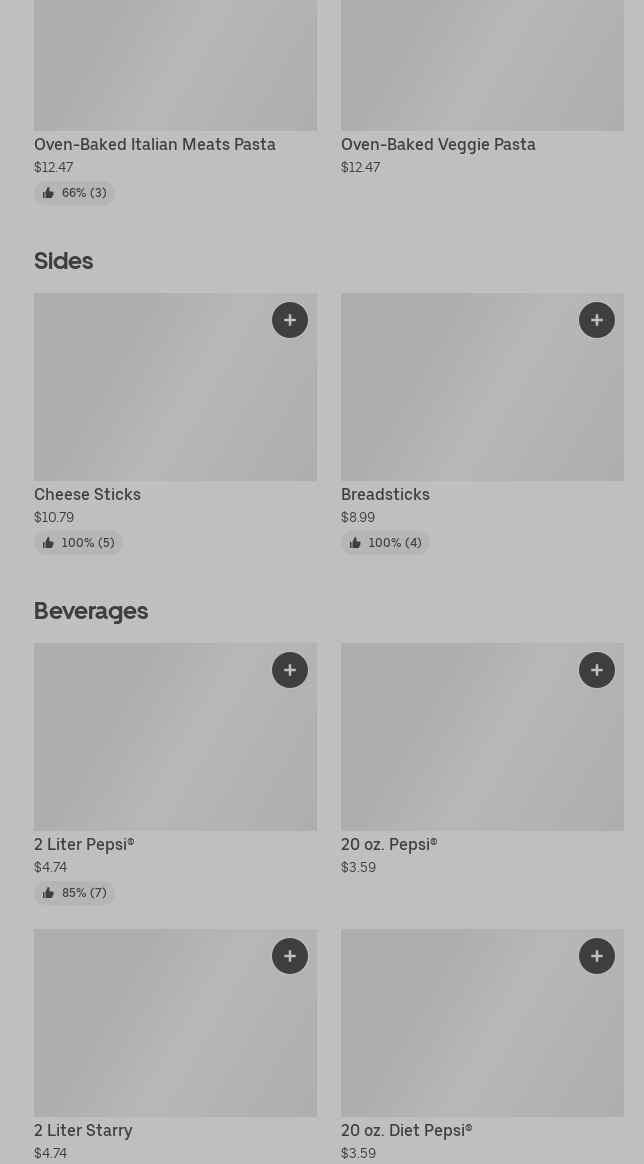Image resolution: width=644 pixels, height=1164 pixels.
Task: Add Cheese Sticks to the cart
Action: [x=290, y=320]
